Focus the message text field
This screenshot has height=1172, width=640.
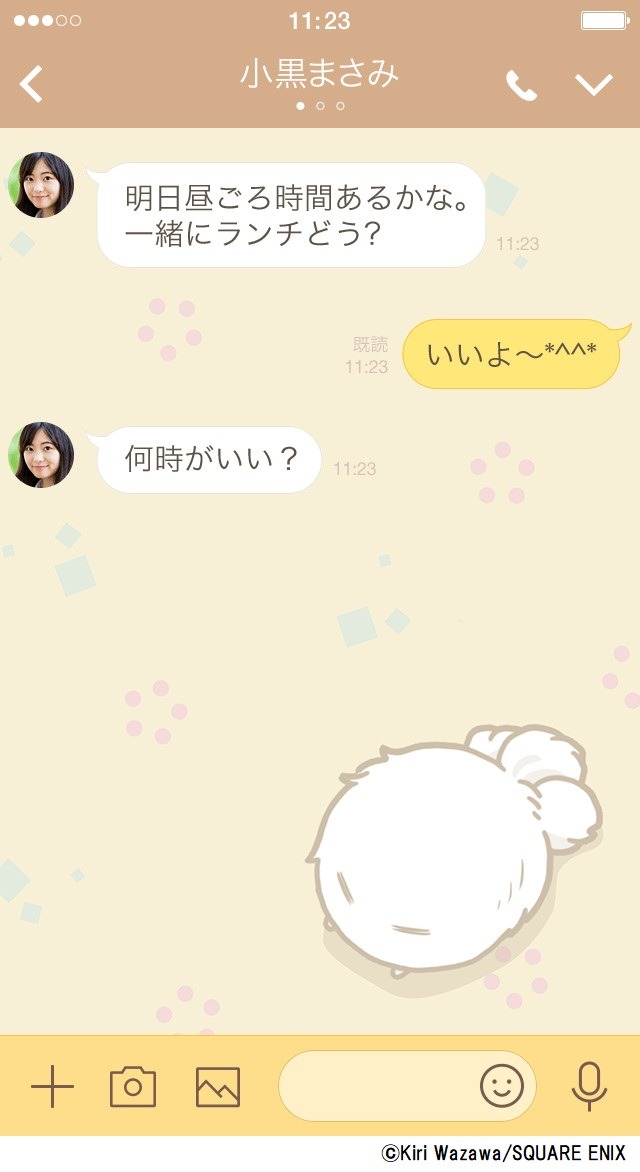tap(380, 1086)
